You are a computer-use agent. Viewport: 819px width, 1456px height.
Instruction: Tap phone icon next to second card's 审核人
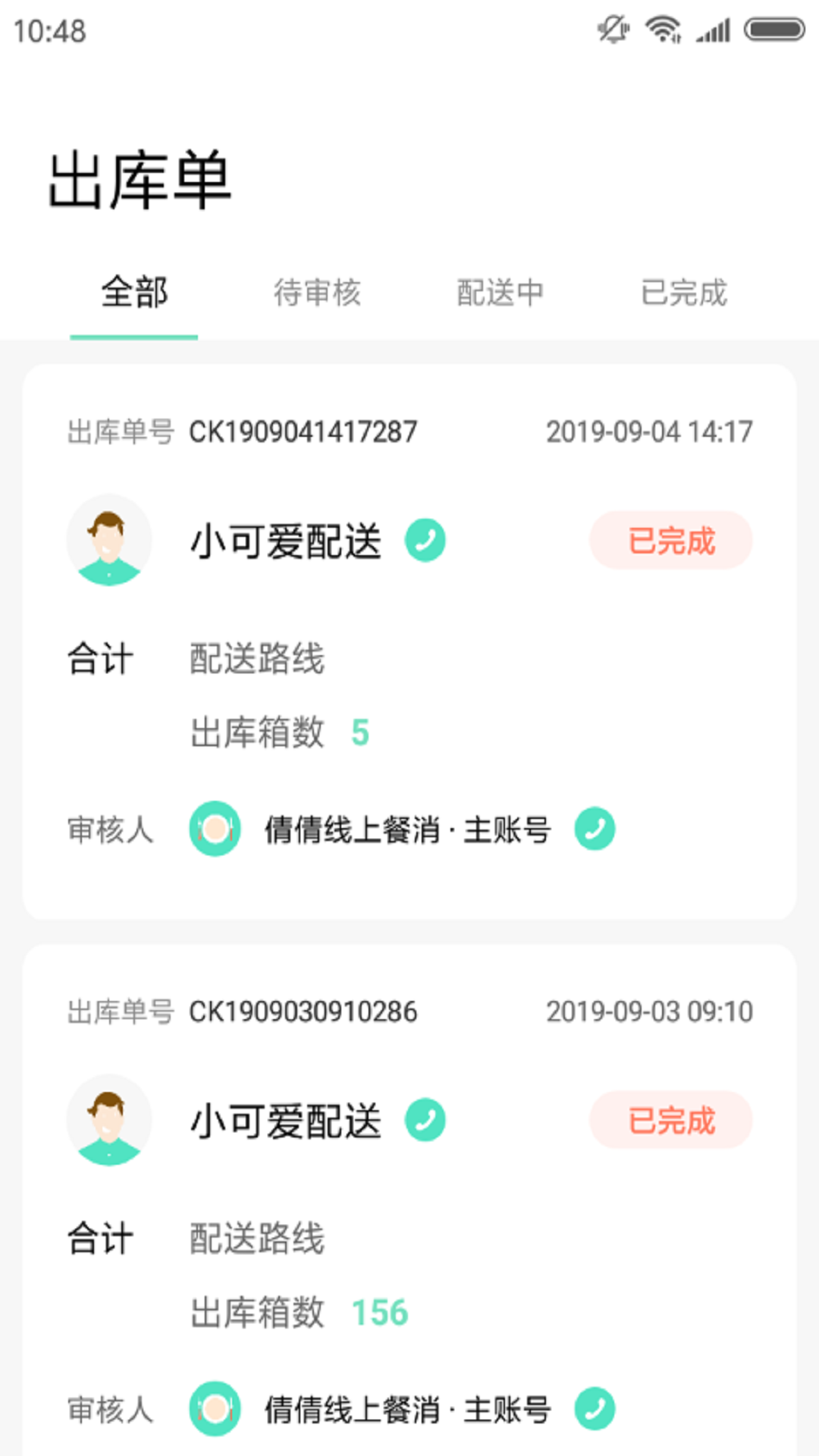tap(595, 1410)
